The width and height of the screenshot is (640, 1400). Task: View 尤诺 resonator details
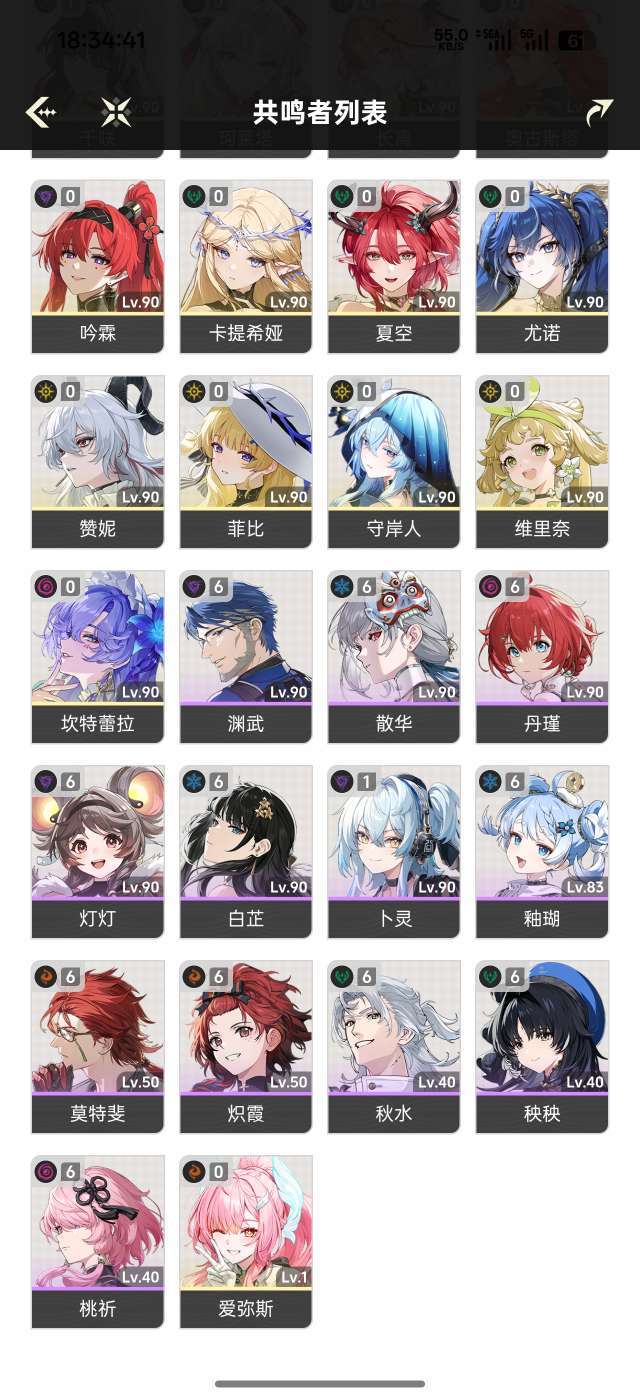pyautogui.click(x=542, y=266)
